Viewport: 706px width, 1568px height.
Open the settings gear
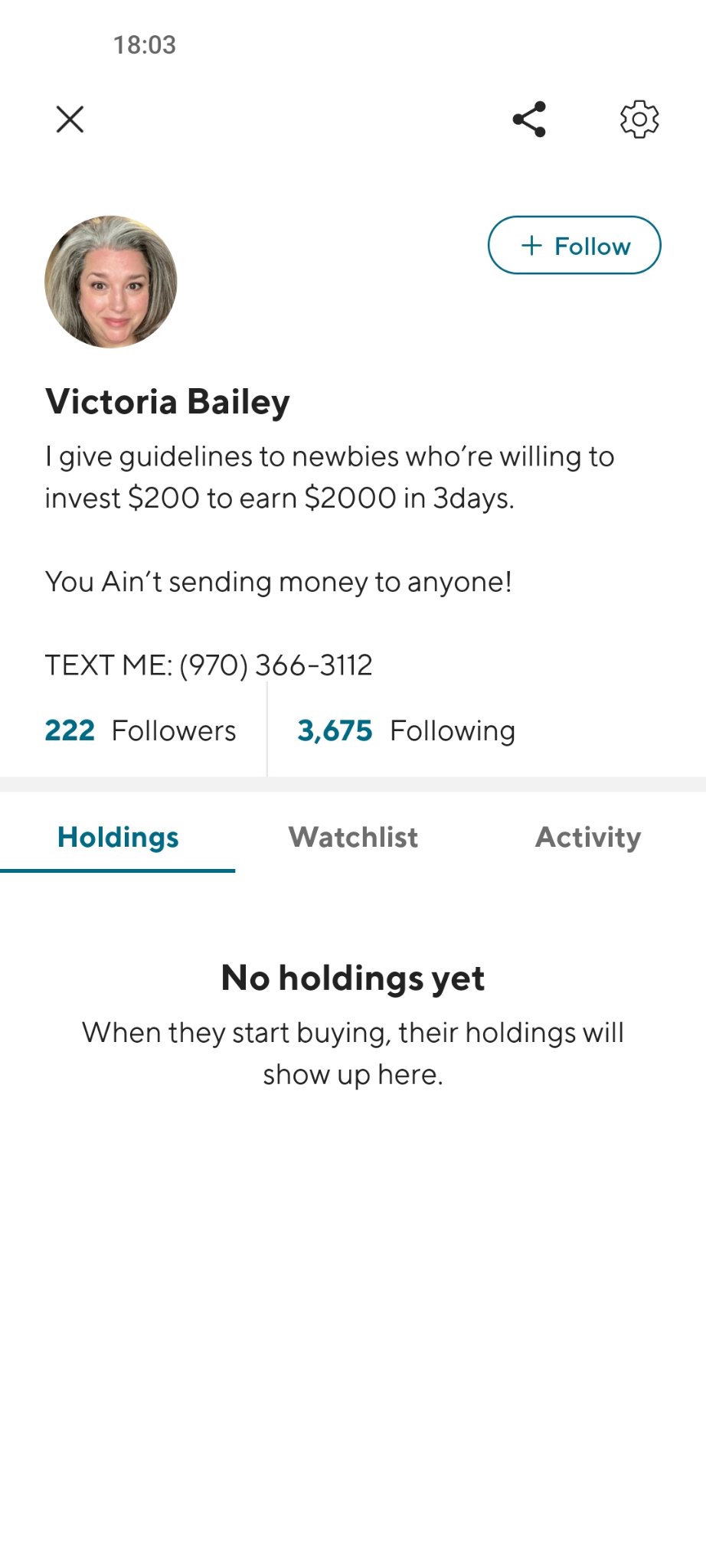(x=639, y=119)
